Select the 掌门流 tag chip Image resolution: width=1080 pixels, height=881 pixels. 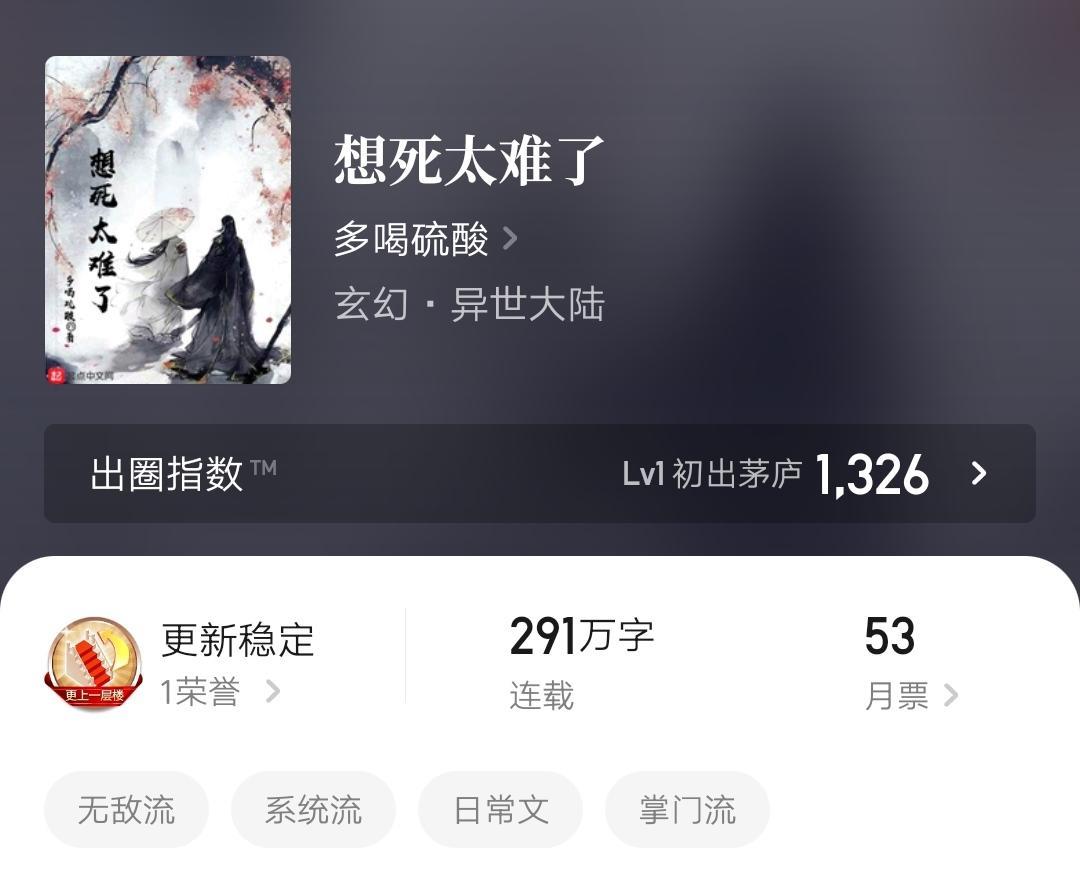pyautogui.click(x=687, y=810)
